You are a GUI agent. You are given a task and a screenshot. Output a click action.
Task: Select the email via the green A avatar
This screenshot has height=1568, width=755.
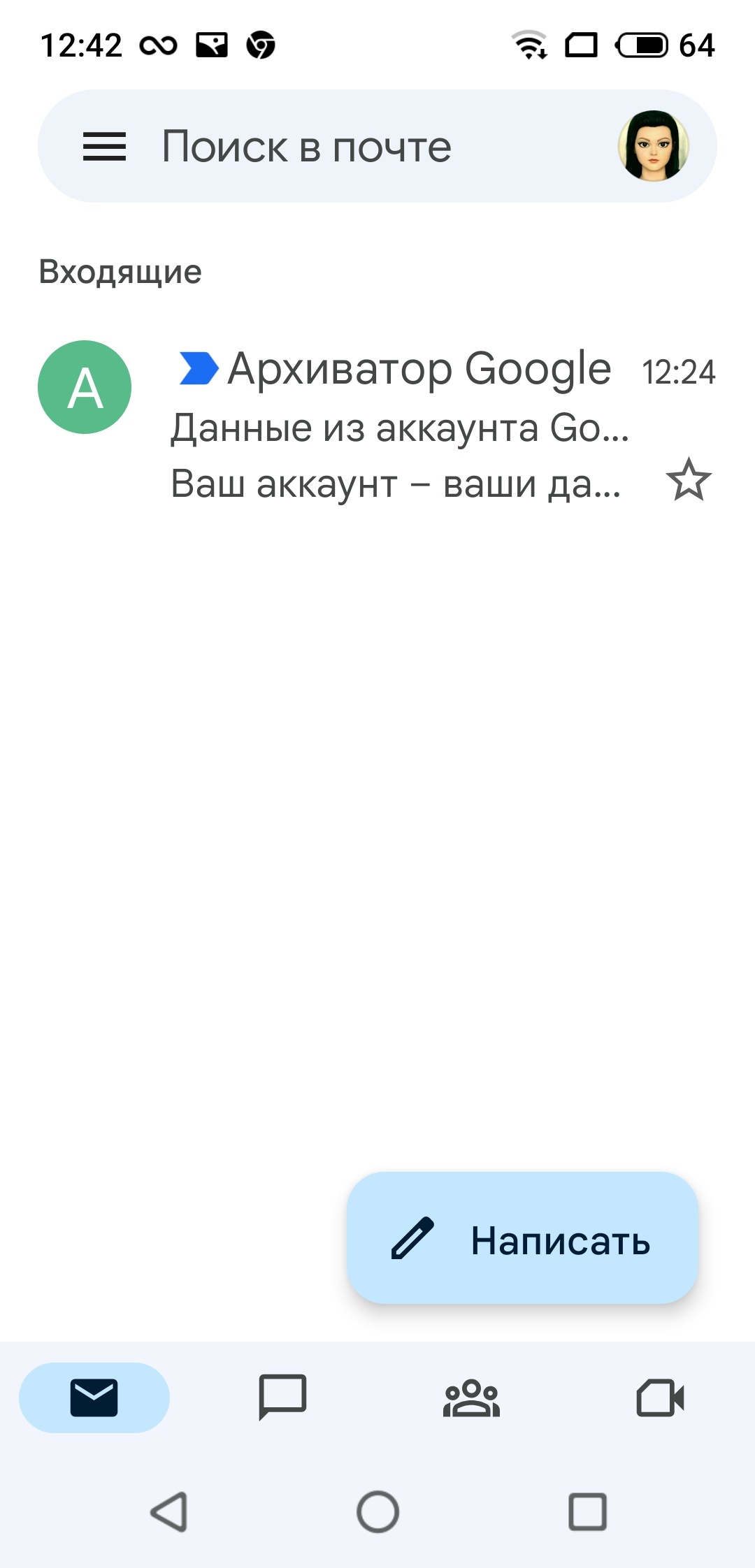click(85, 387)
